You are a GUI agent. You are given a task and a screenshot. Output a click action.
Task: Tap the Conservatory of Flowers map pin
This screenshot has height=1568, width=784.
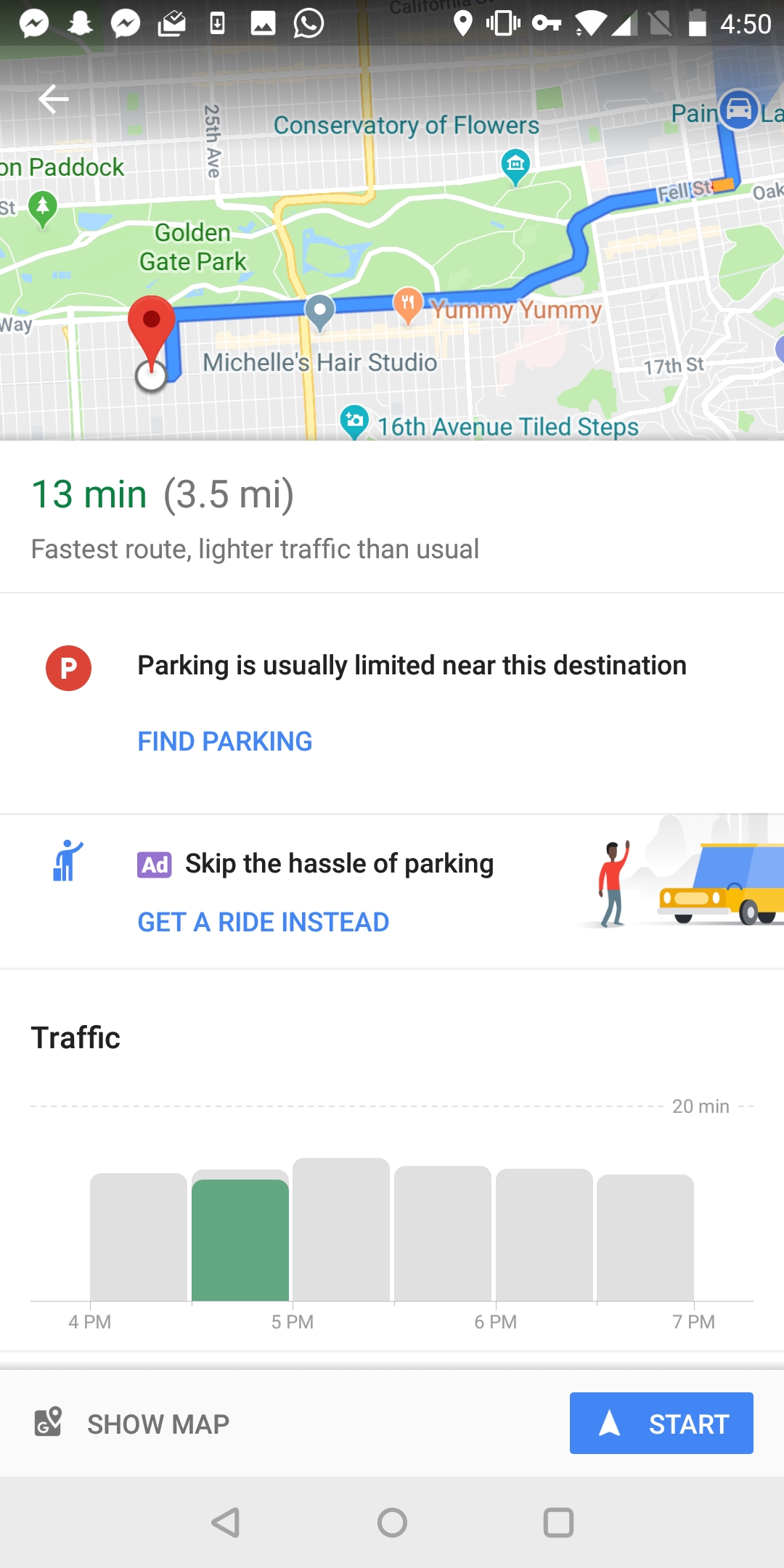click(515, 167)
